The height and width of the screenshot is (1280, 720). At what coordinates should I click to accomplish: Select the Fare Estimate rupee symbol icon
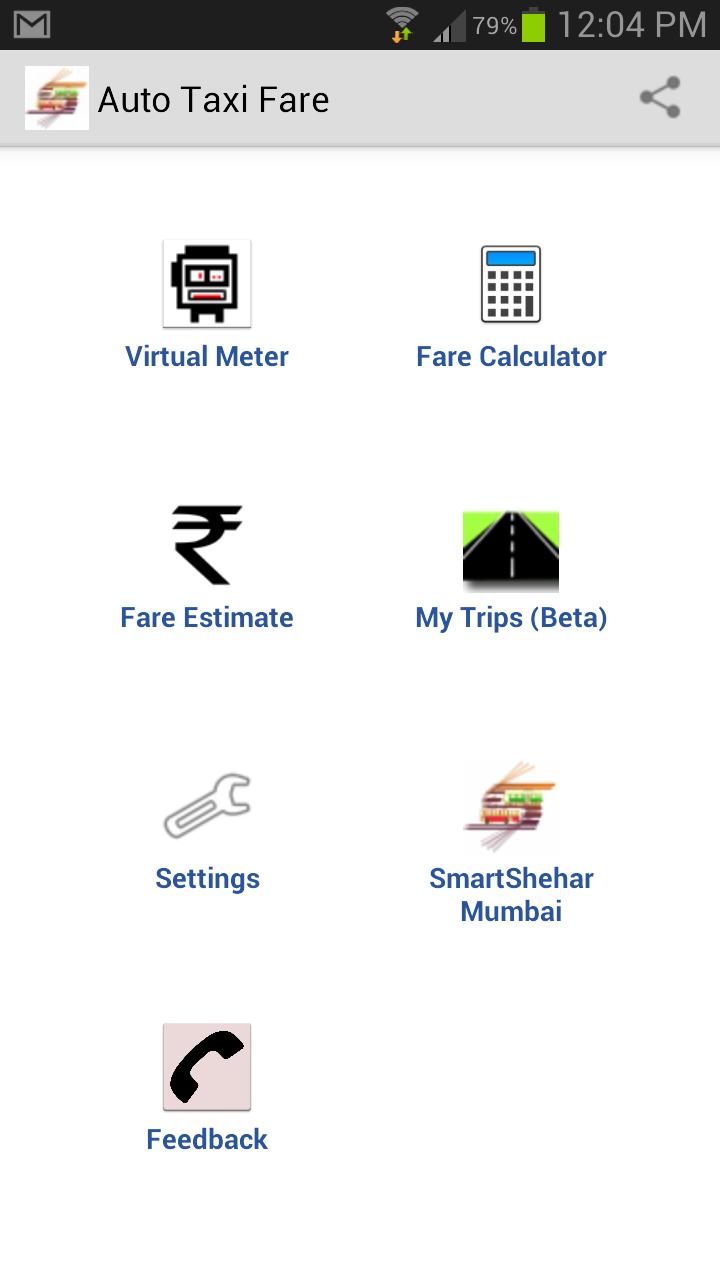click(x=206, y=545)
